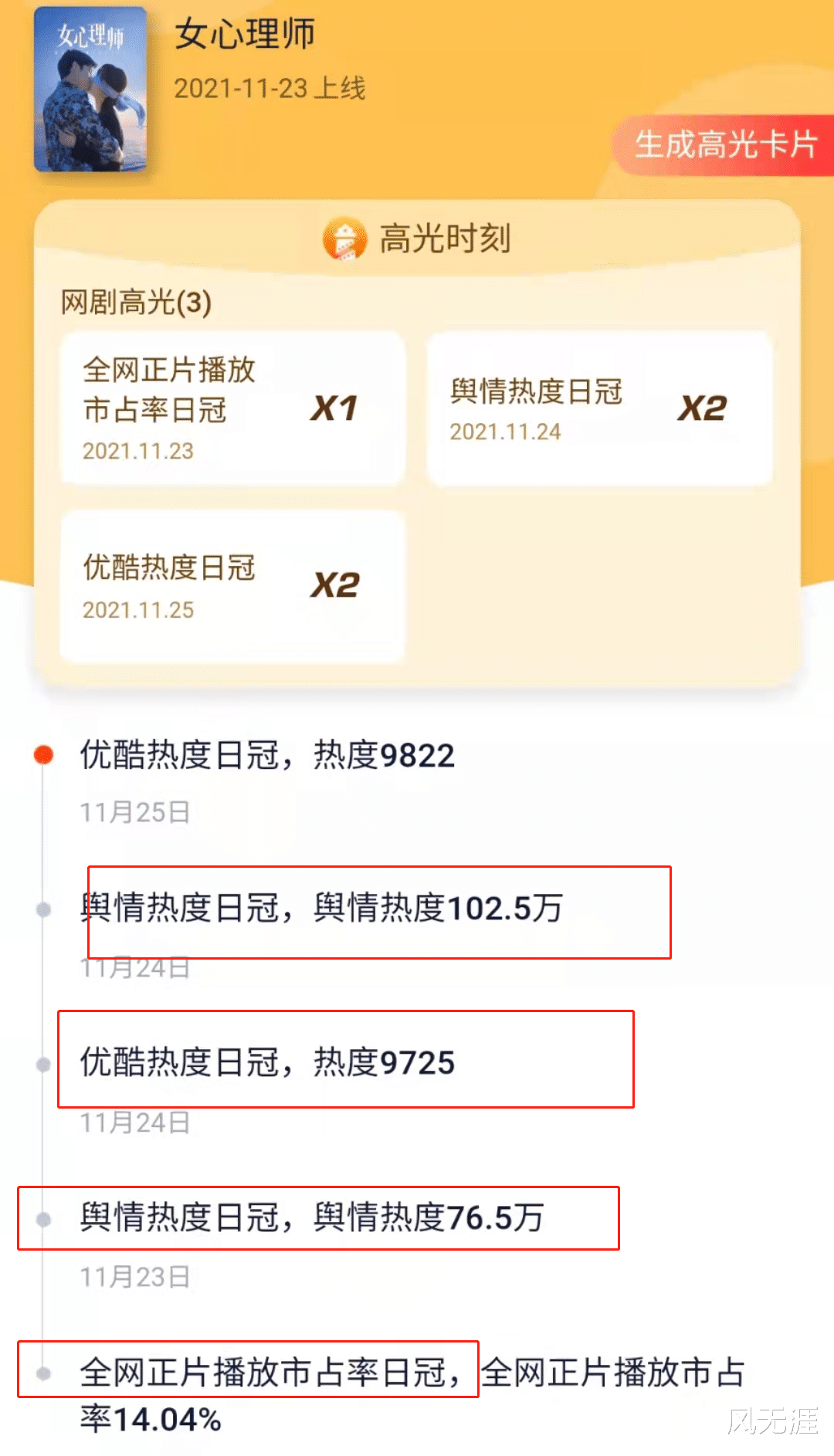The image size is (834, 1456).
Task: Click the 女心理师 title text
Action: (x=247, y=36)
